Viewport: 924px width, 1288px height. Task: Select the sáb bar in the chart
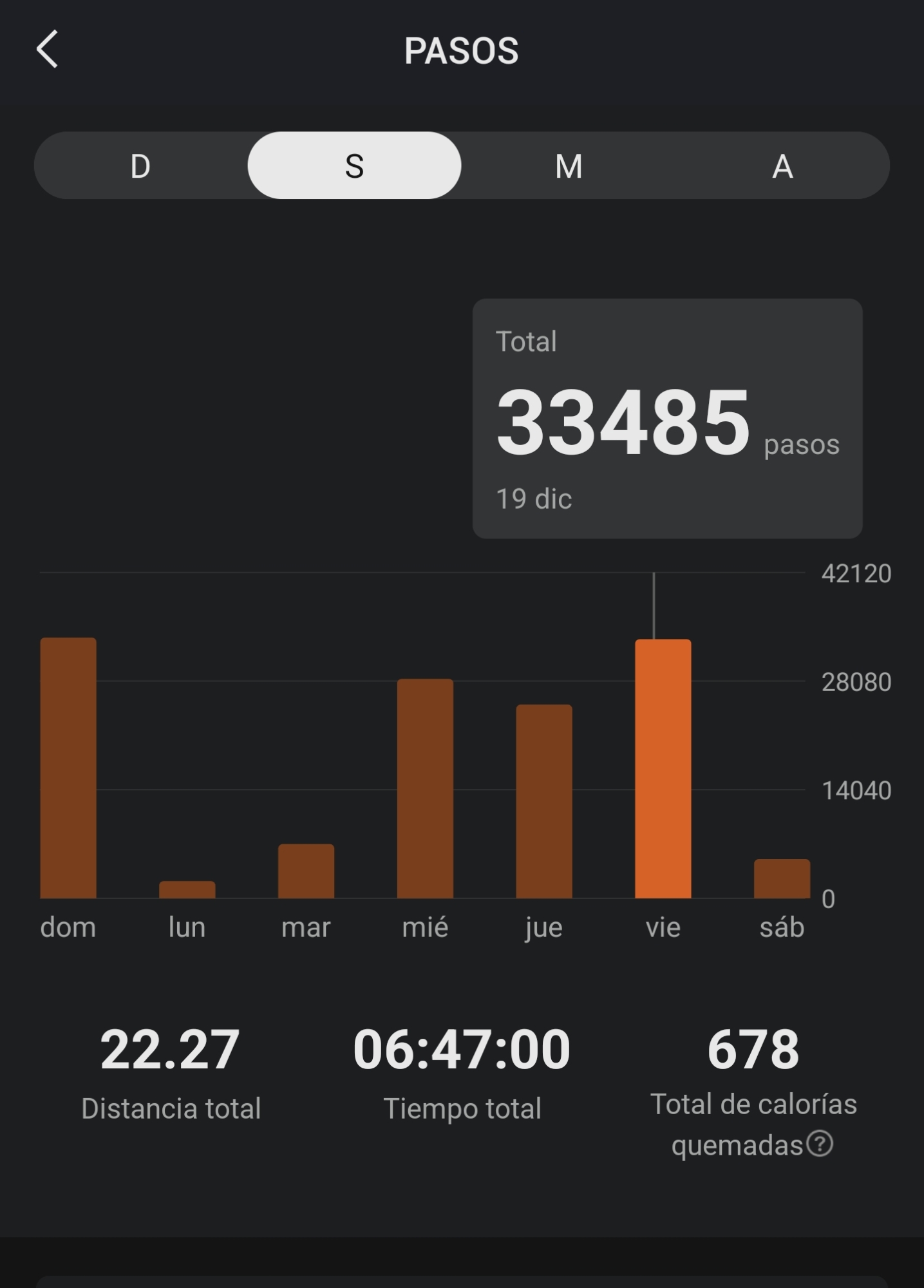click(782, 878)
